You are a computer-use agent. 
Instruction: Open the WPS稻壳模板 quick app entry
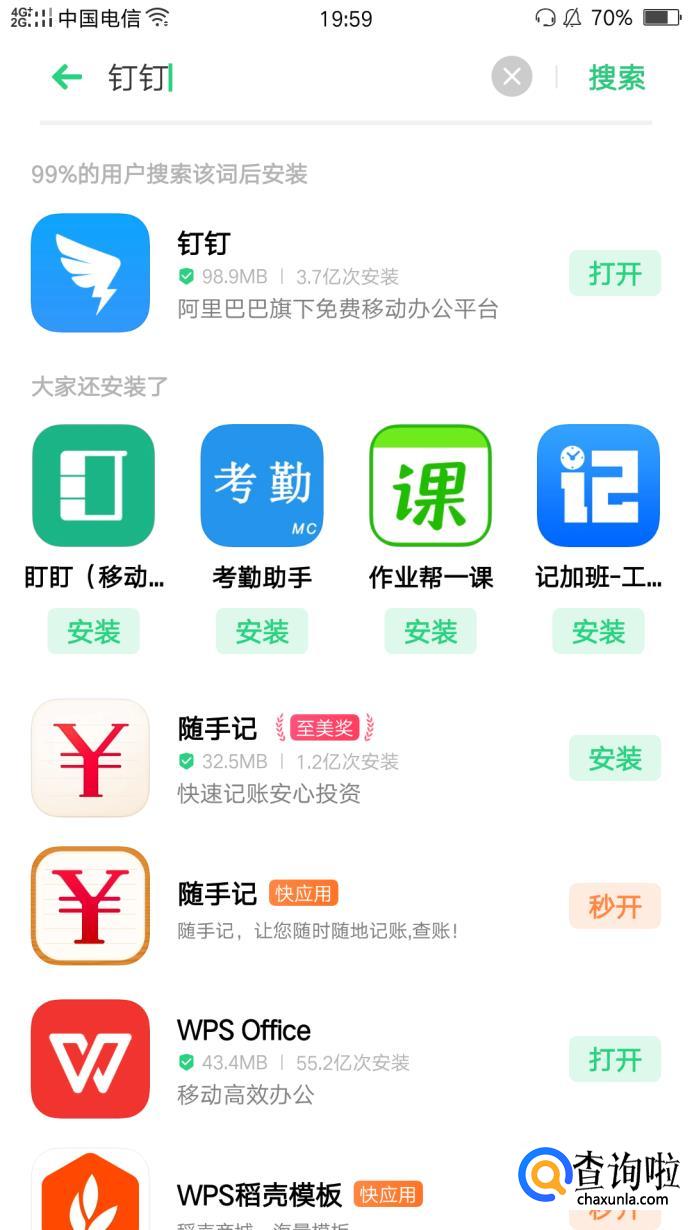(x=260, y=1195)
